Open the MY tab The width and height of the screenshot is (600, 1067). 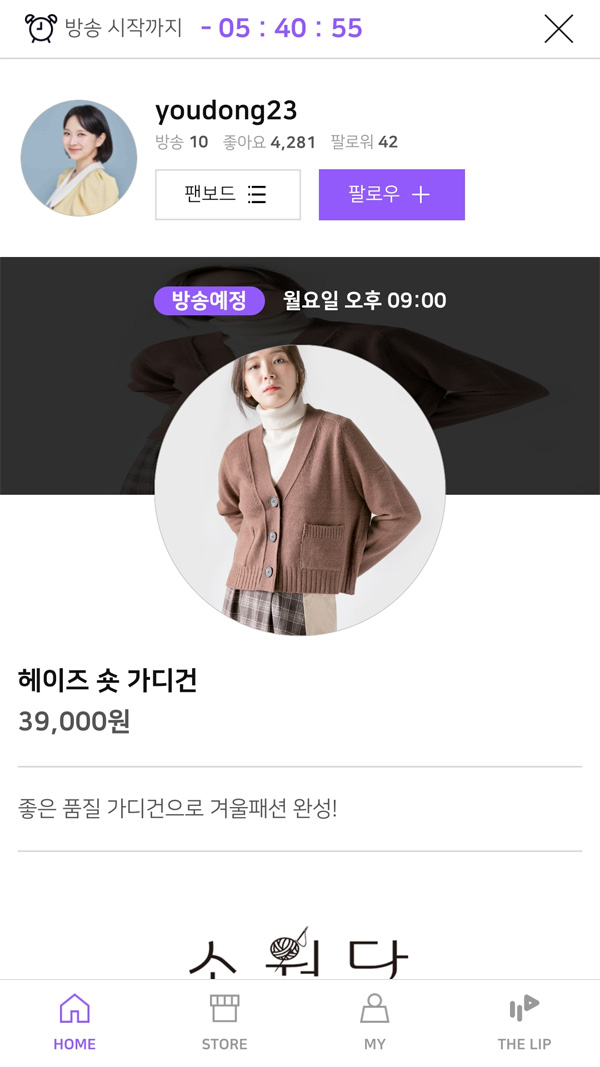tap(374, 1022)
